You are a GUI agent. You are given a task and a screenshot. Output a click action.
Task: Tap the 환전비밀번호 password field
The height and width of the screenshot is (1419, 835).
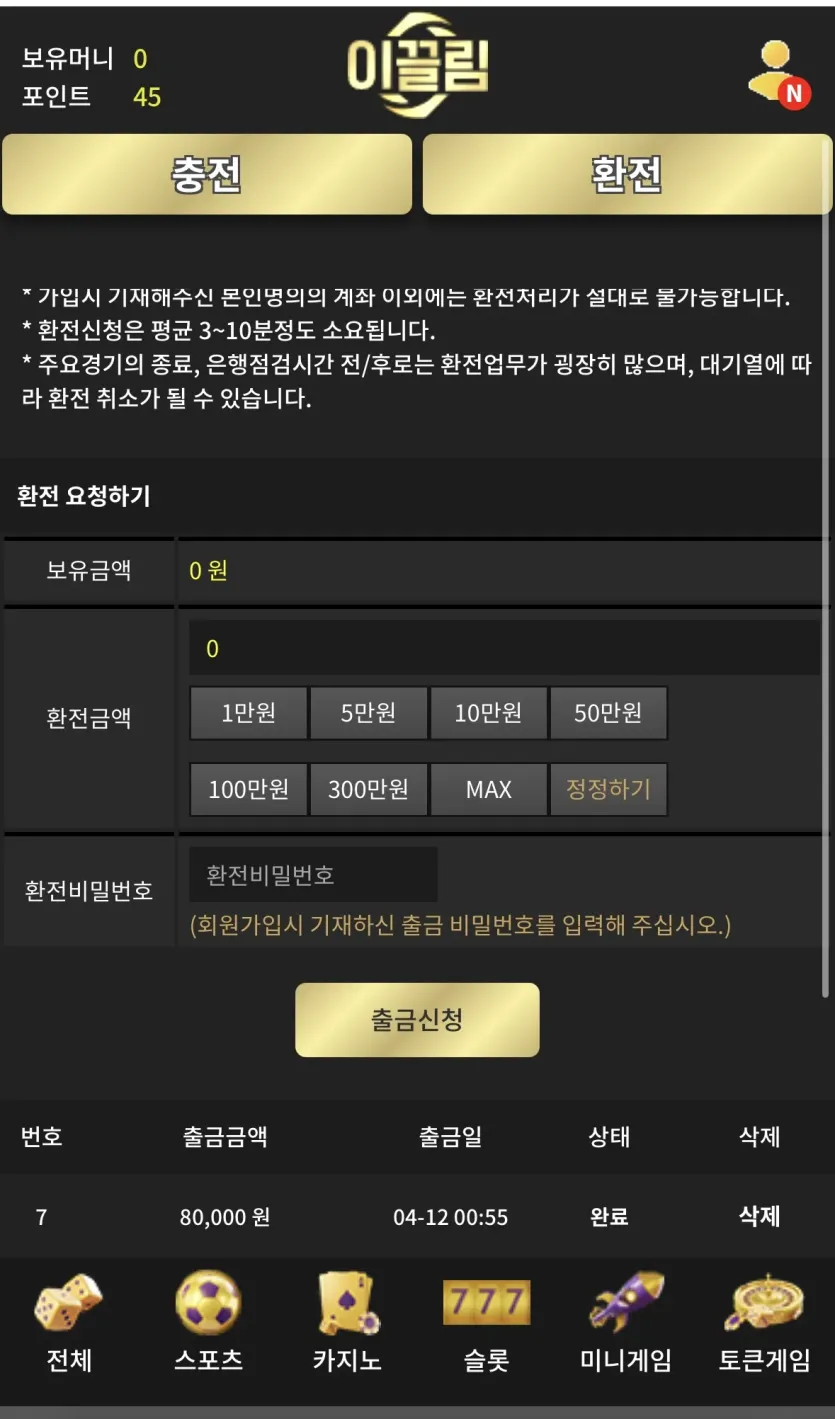point(313,875)
